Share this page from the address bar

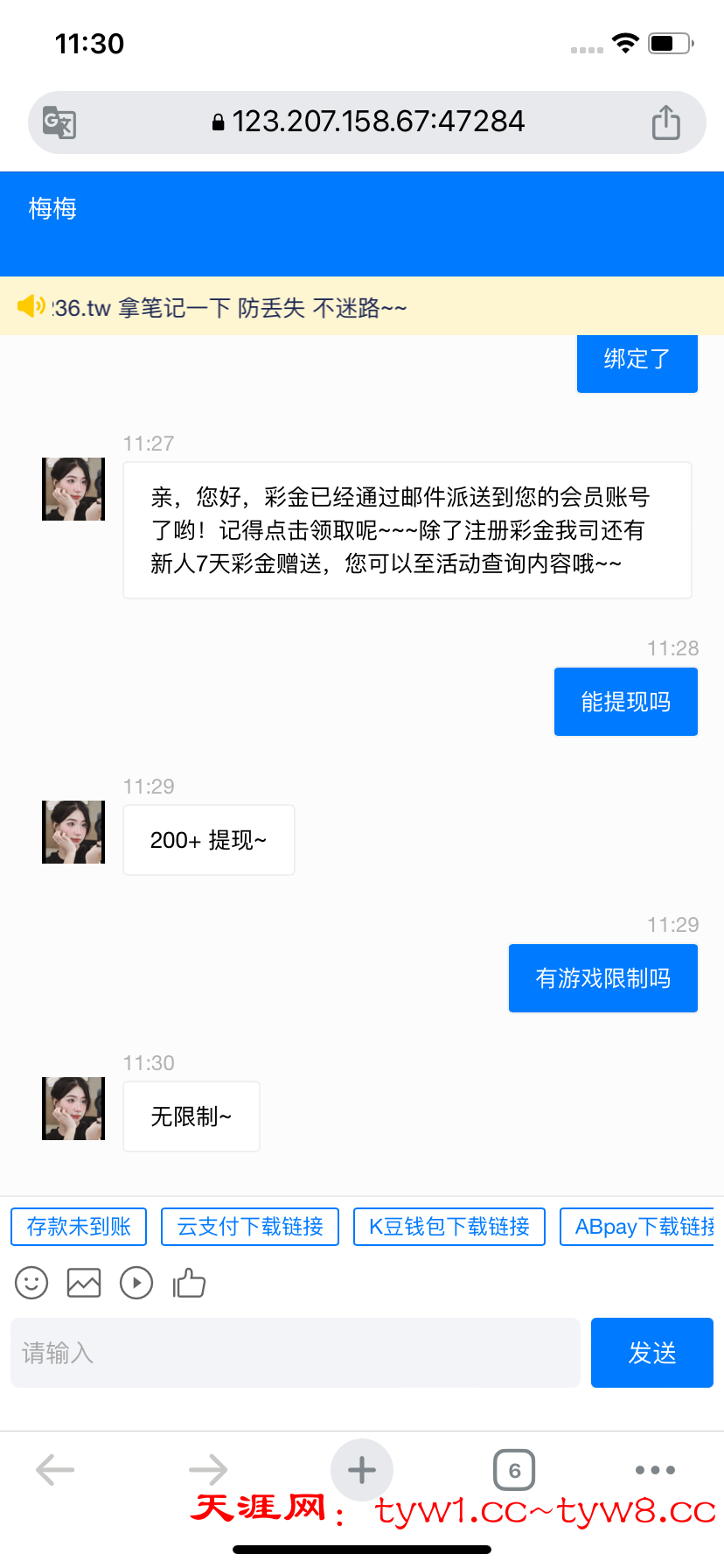tap(665, 122)
